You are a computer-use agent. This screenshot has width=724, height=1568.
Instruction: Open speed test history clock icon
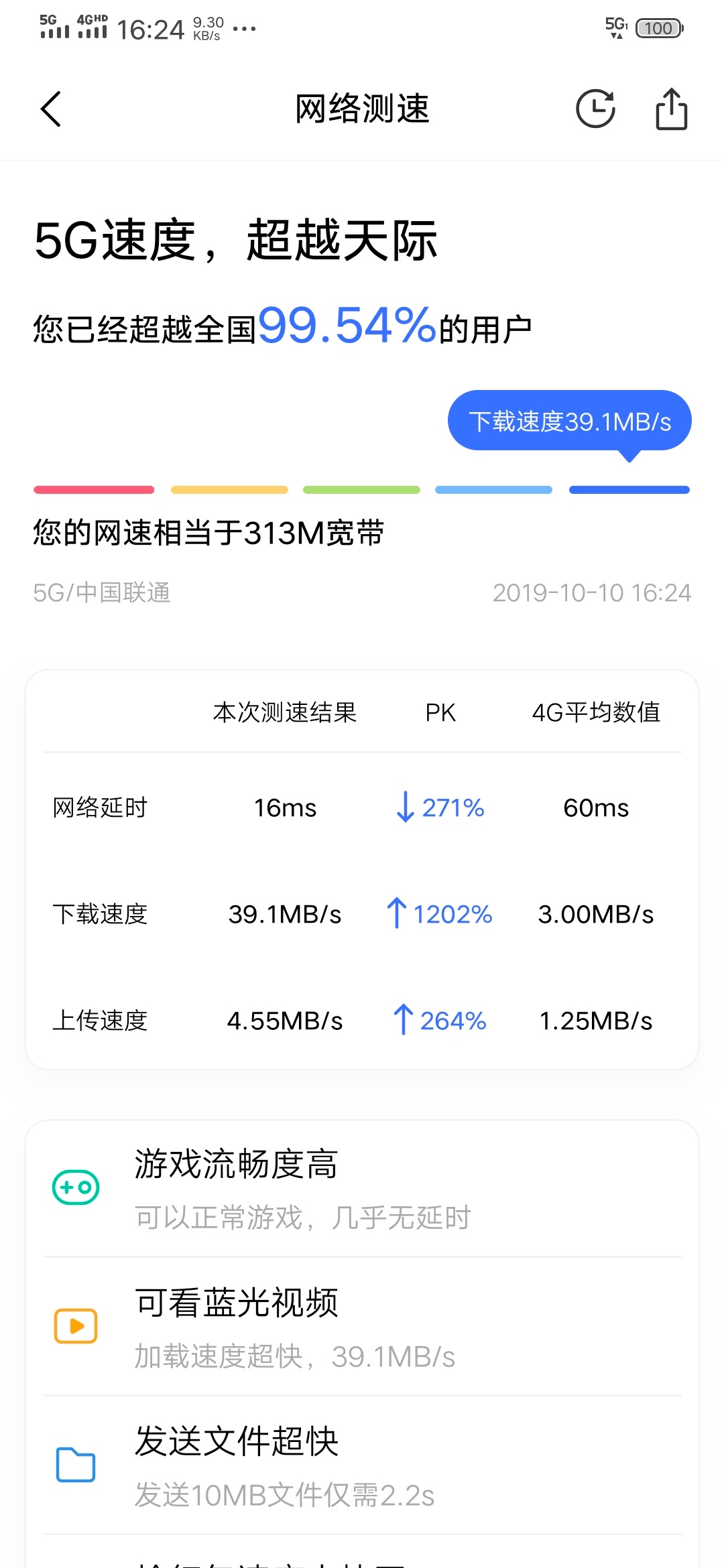tap(595, 109)
